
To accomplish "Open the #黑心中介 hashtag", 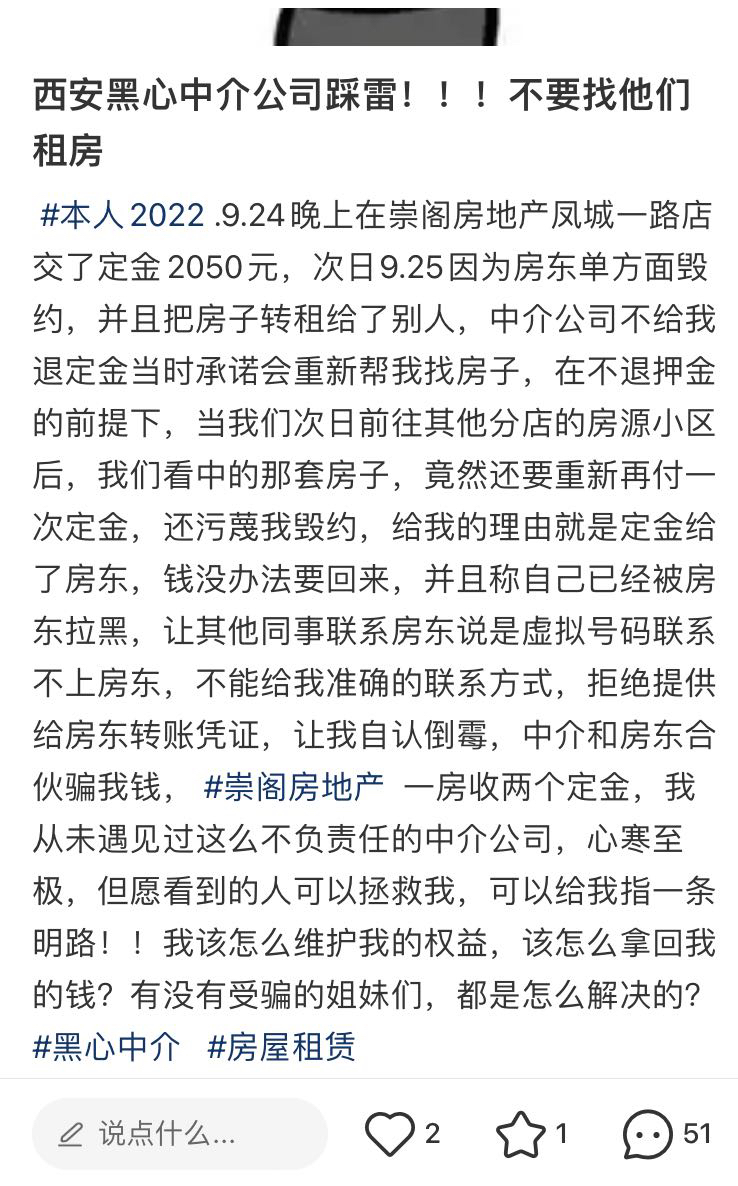I will coord(107,1048).
